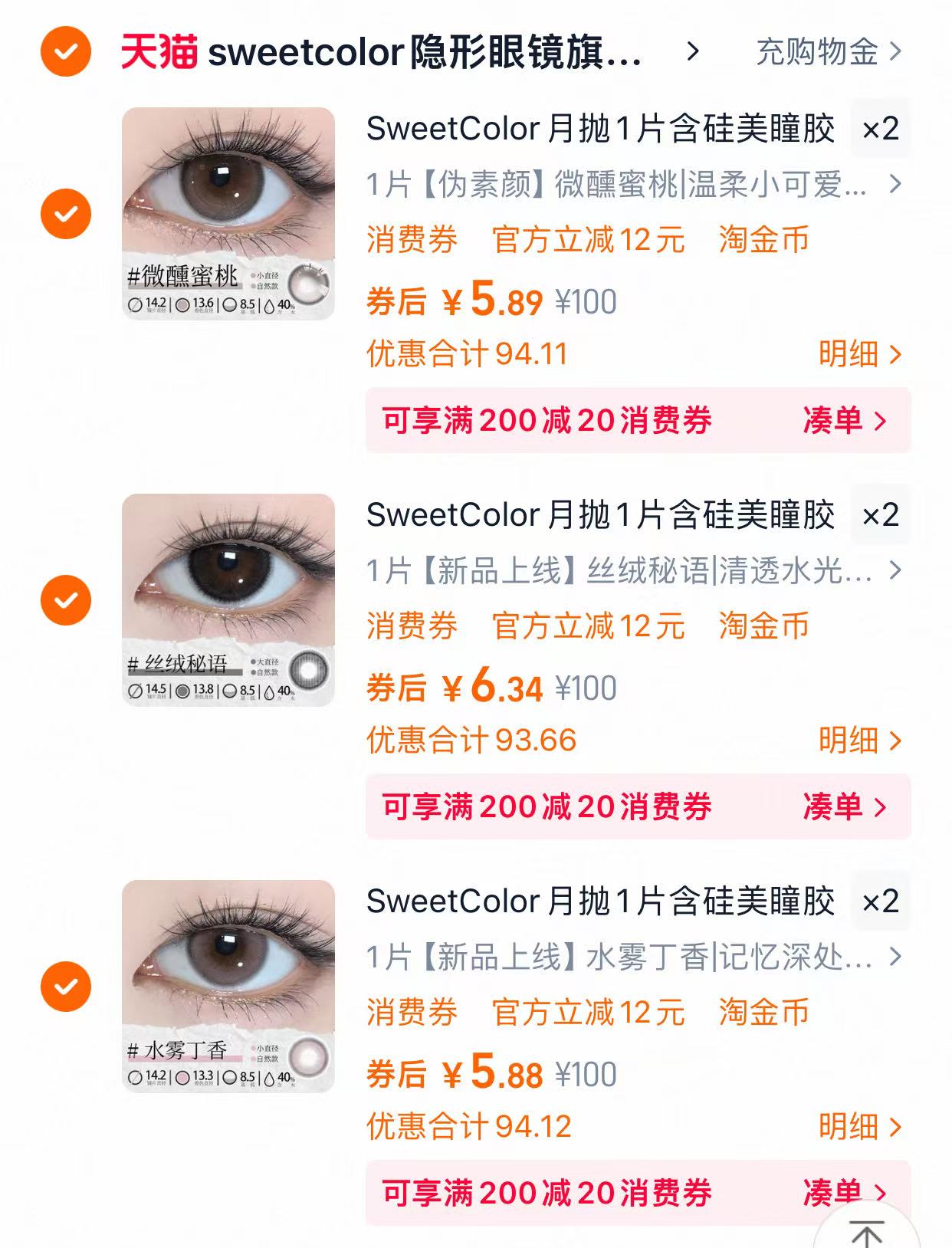Deselect the store-wide selection checkmark
952x1248 pixels.
[67, 52]
